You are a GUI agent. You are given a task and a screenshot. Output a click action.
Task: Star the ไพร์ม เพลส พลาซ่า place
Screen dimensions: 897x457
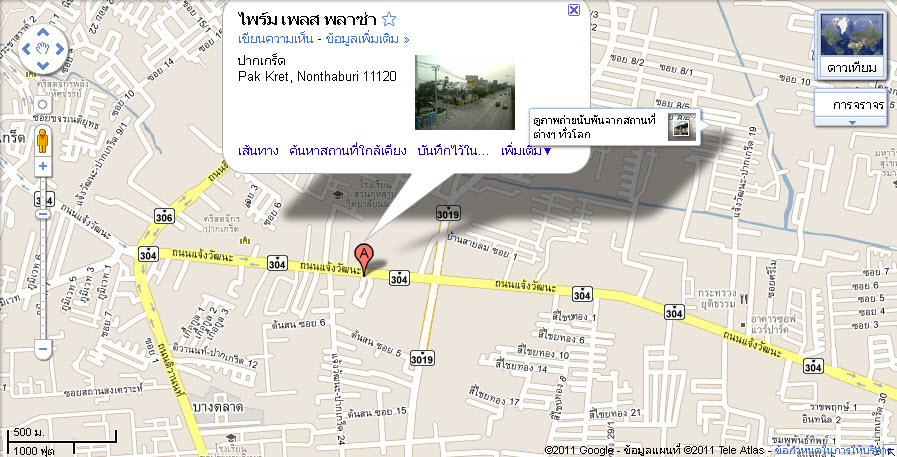pos(390,19)
